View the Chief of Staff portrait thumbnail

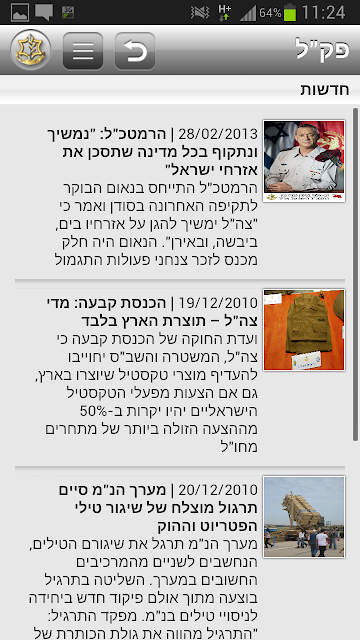point(304,161)
